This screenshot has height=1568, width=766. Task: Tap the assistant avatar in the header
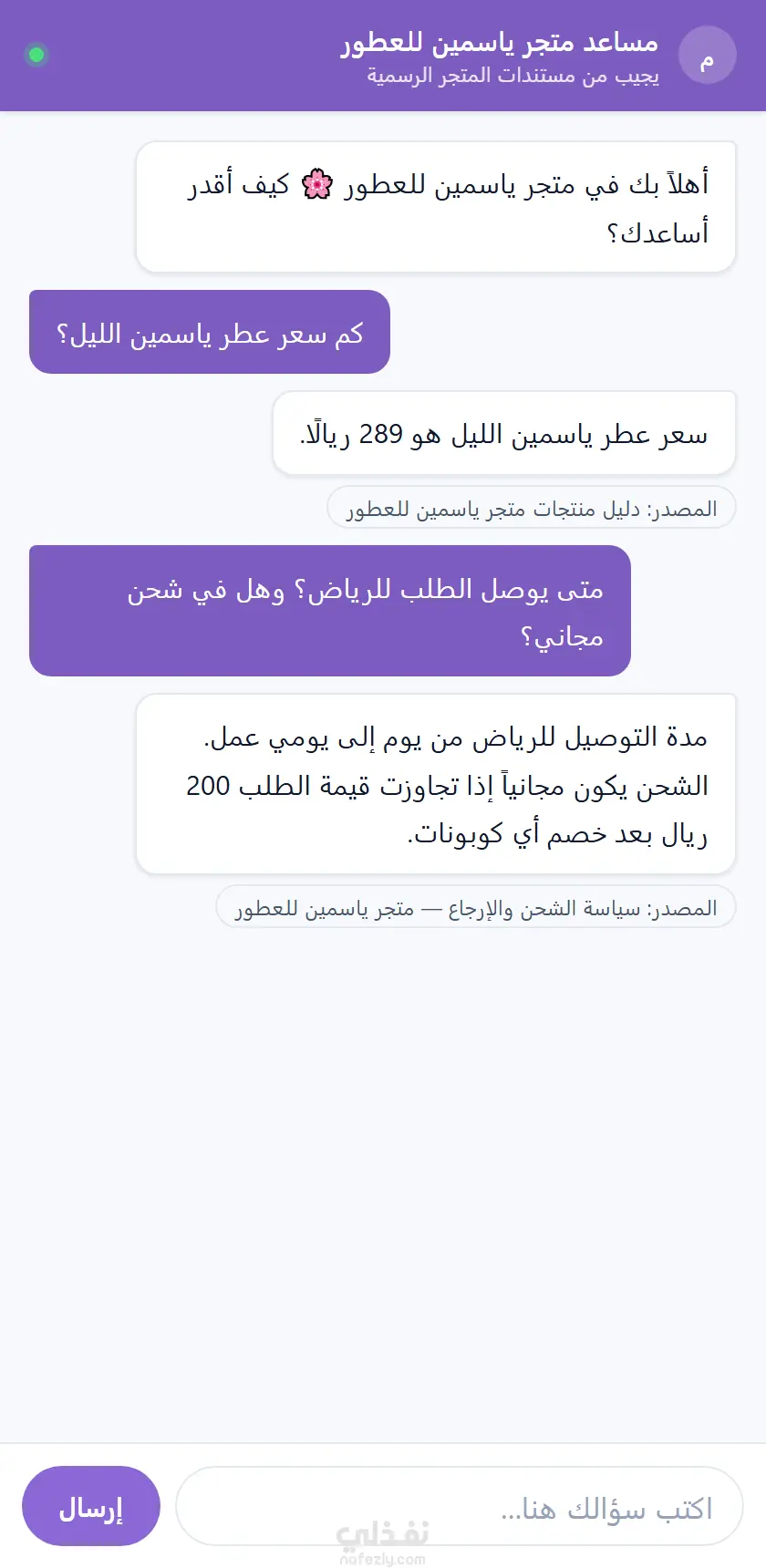(707, 56)
